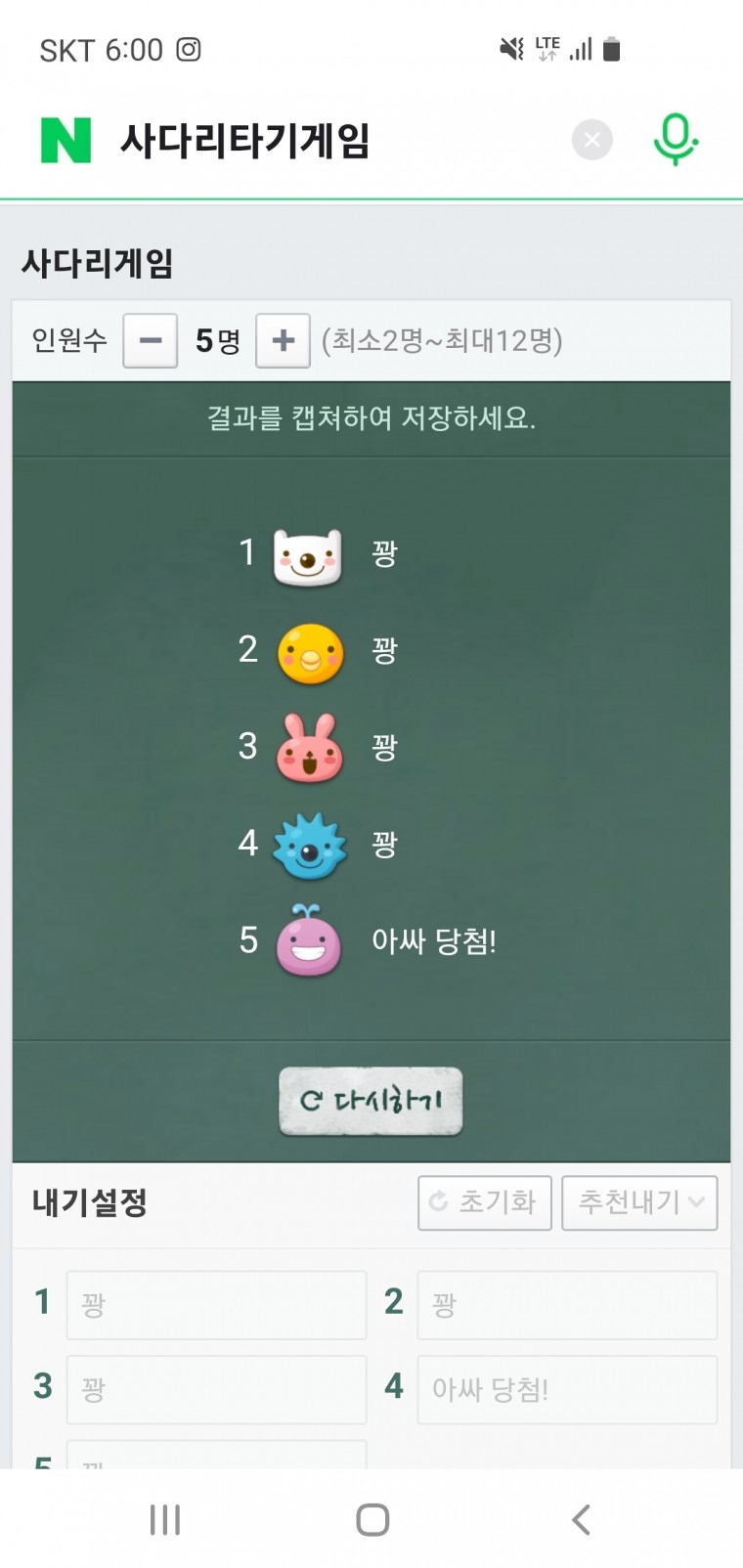The image size is (743, 1568).
Task: Edit bet field number 1
Action: (x=216, y=1304)
